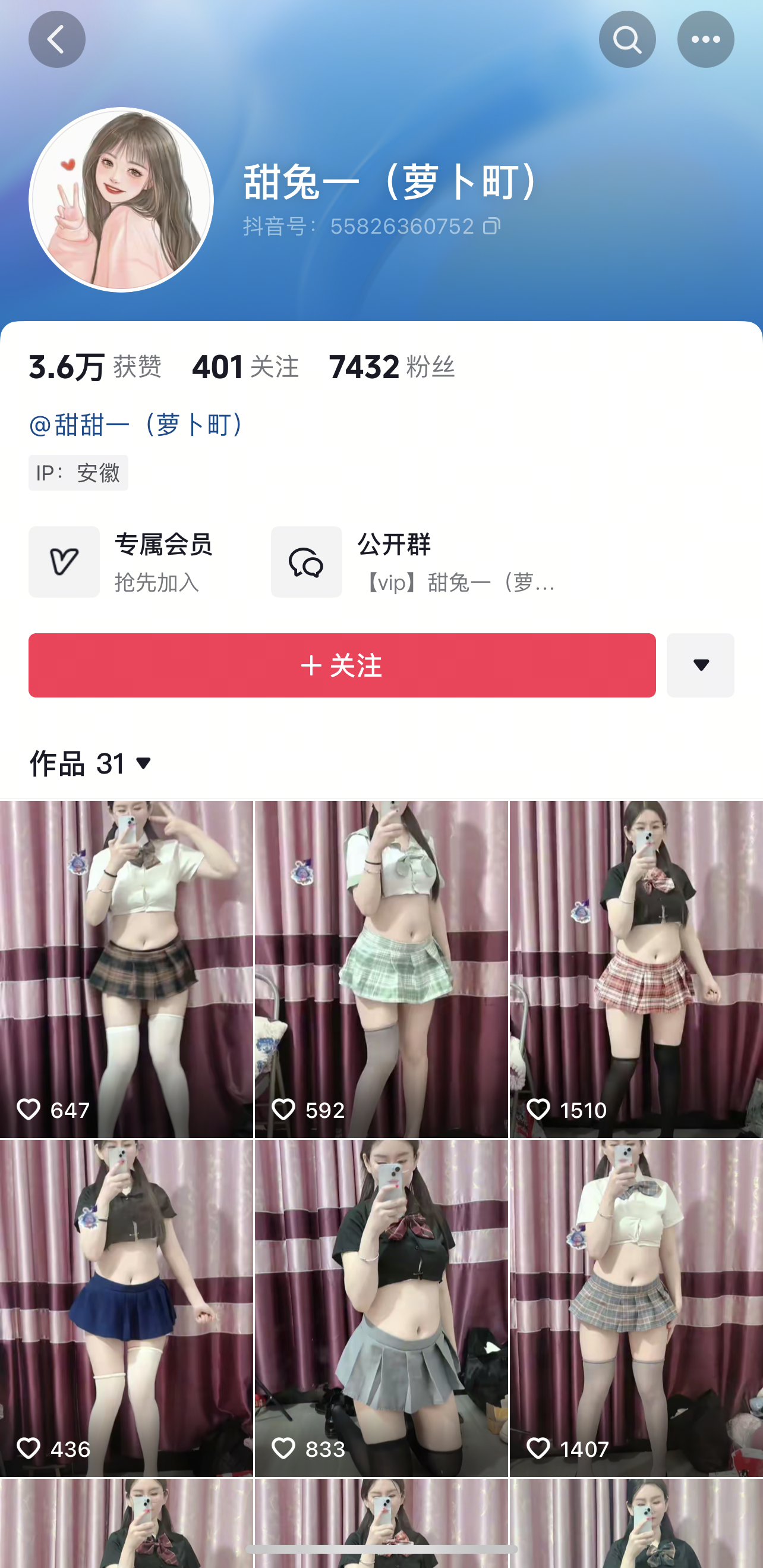The width and height of the screenshot is (763, 1568).
Task: Open 专属会员 抢先加入 membership entry
Action: pos(122,561)
